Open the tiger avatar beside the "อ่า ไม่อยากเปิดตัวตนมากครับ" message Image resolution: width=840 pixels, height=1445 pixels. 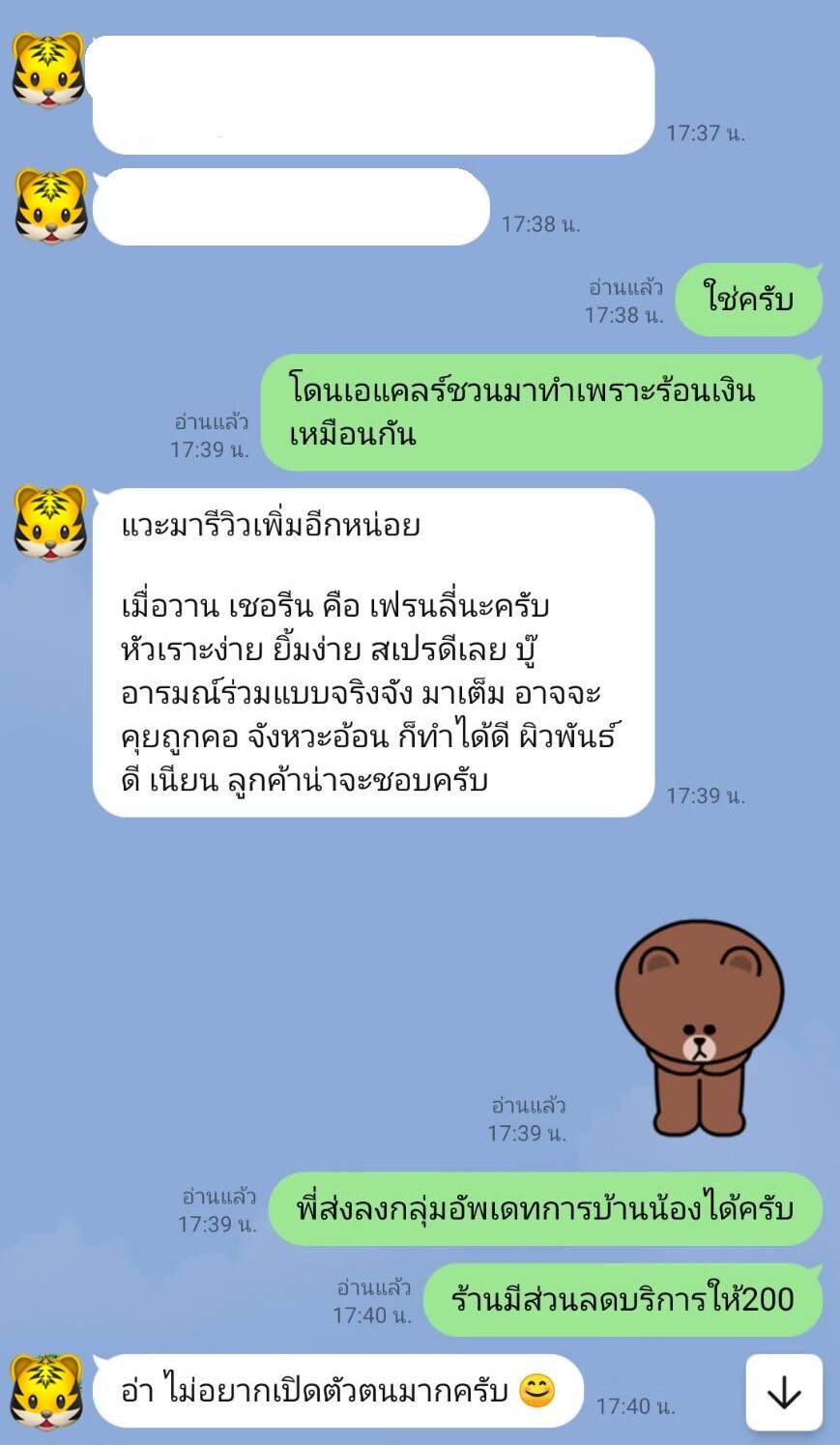click(47, 1392)
